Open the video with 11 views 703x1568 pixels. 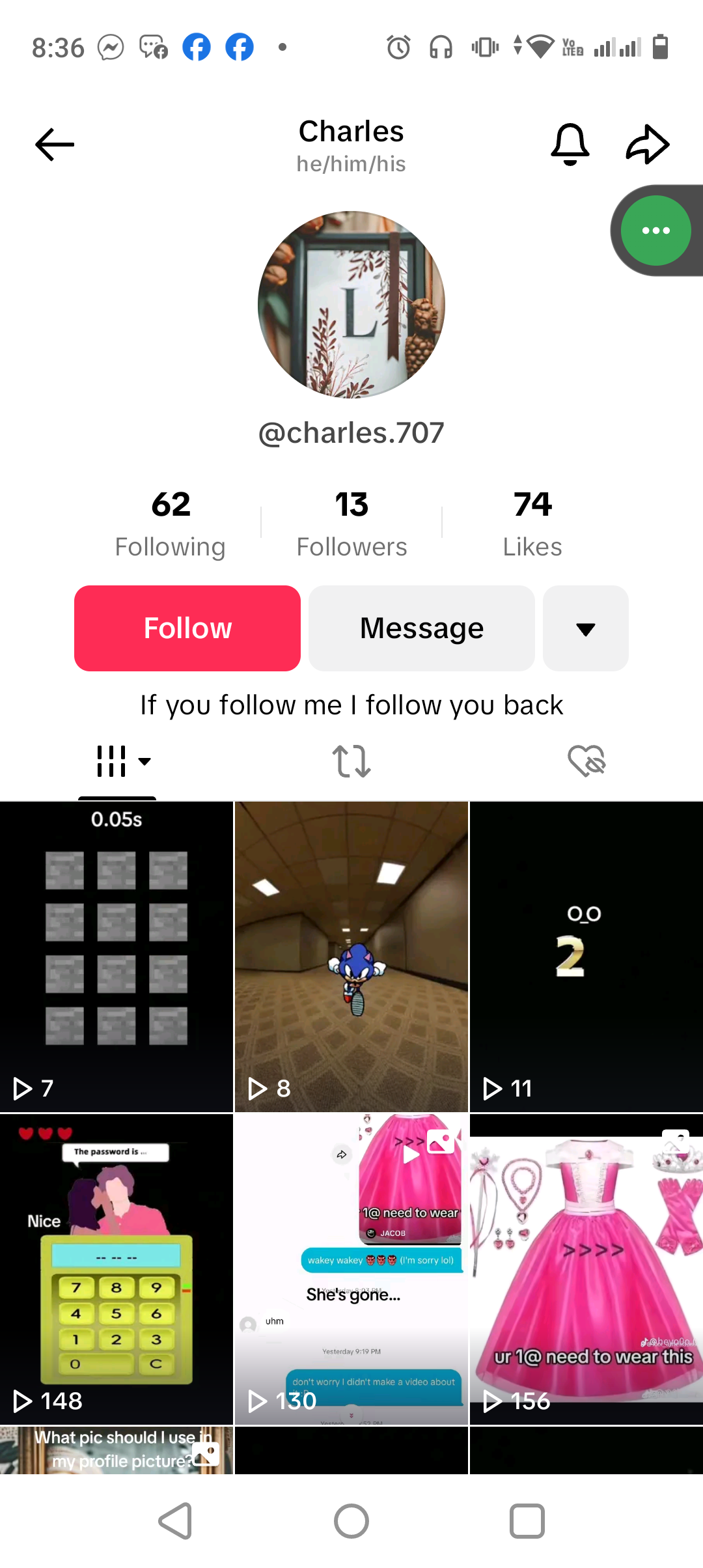tap(586, 956)
